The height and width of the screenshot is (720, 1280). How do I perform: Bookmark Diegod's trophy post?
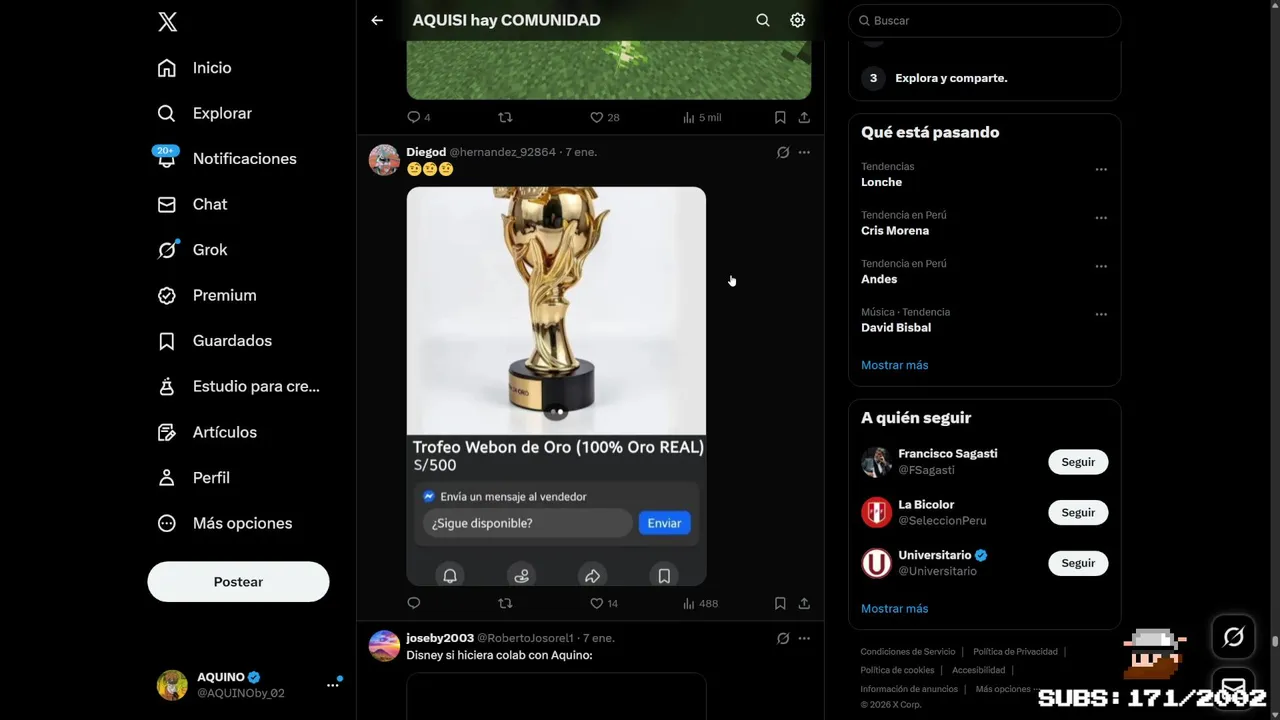coord(780,604)
